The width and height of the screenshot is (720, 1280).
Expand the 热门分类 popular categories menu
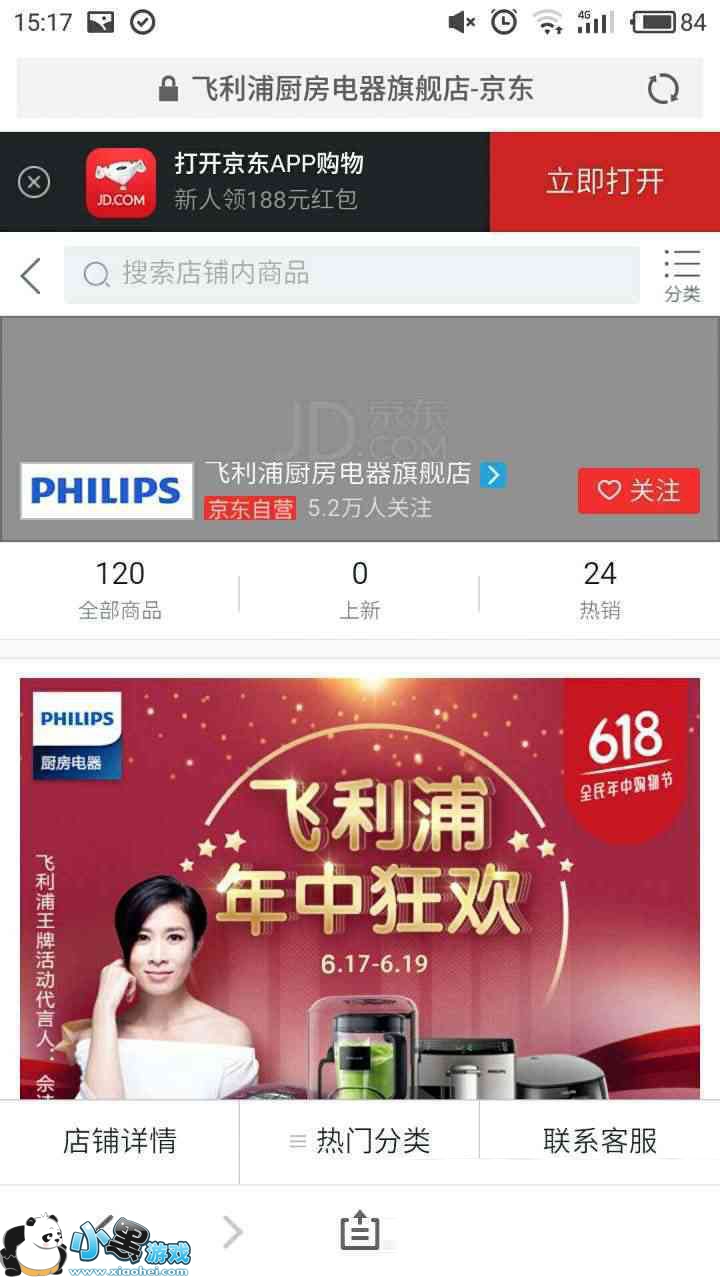[x=360, y=1141]
